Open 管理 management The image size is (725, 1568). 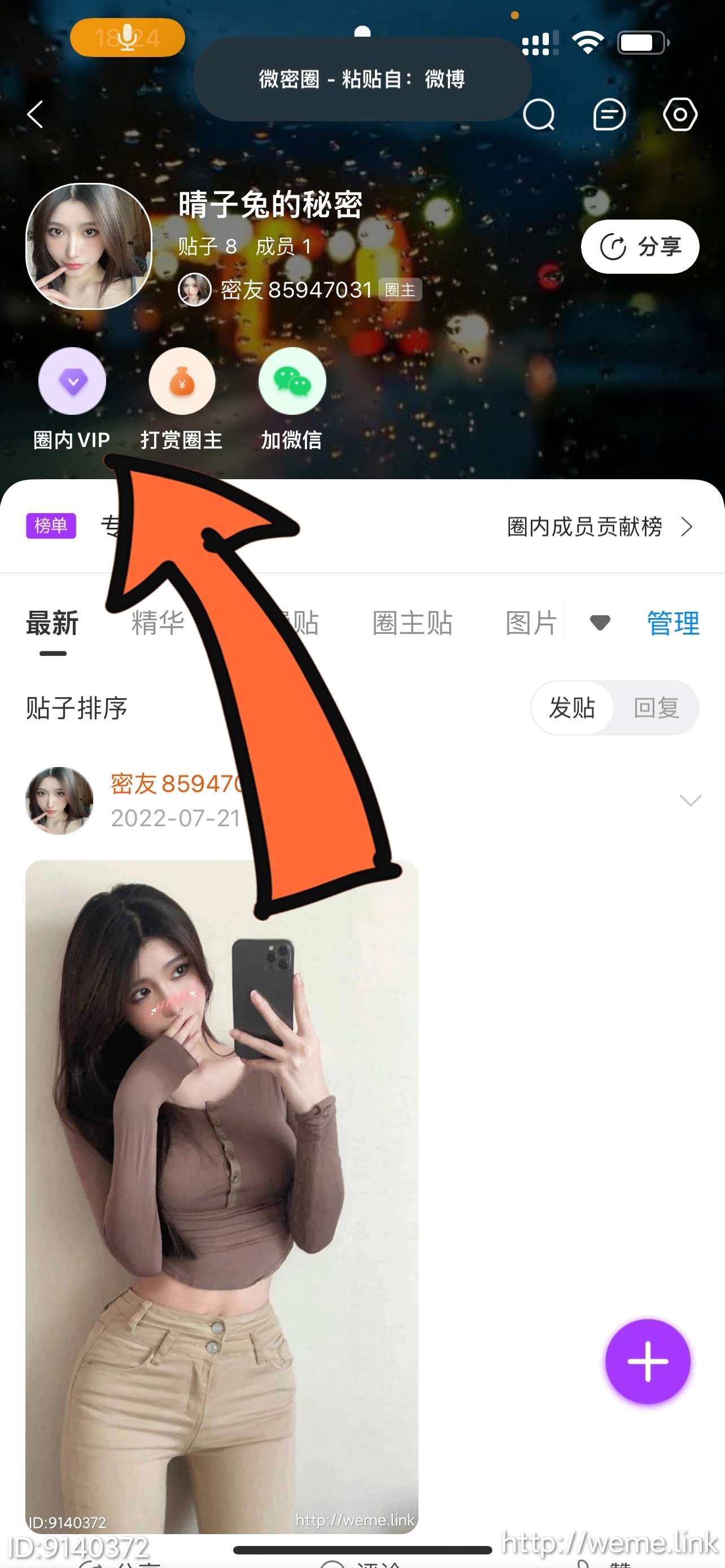(673, 623)
